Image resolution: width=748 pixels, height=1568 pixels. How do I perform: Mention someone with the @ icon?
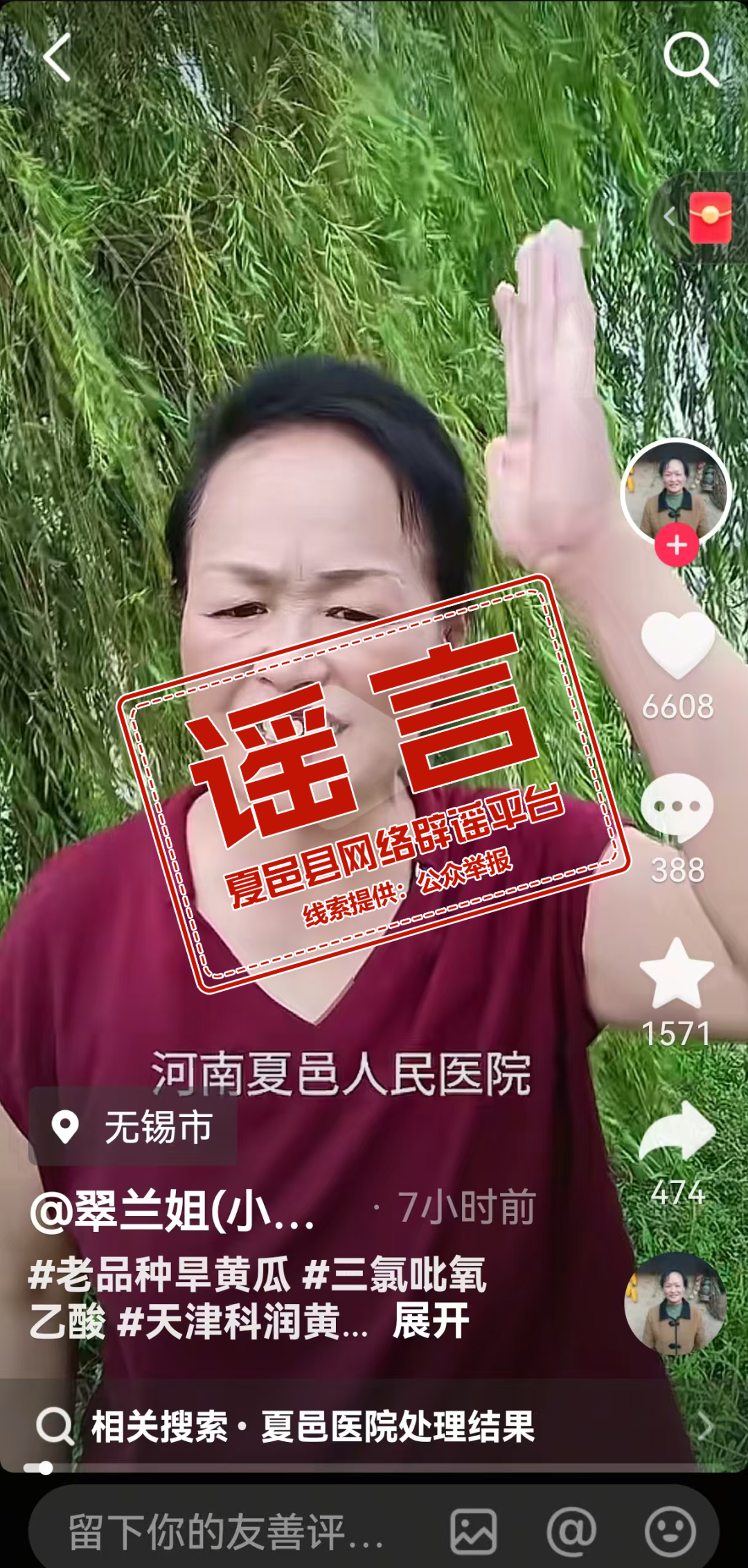[571, 1532]
